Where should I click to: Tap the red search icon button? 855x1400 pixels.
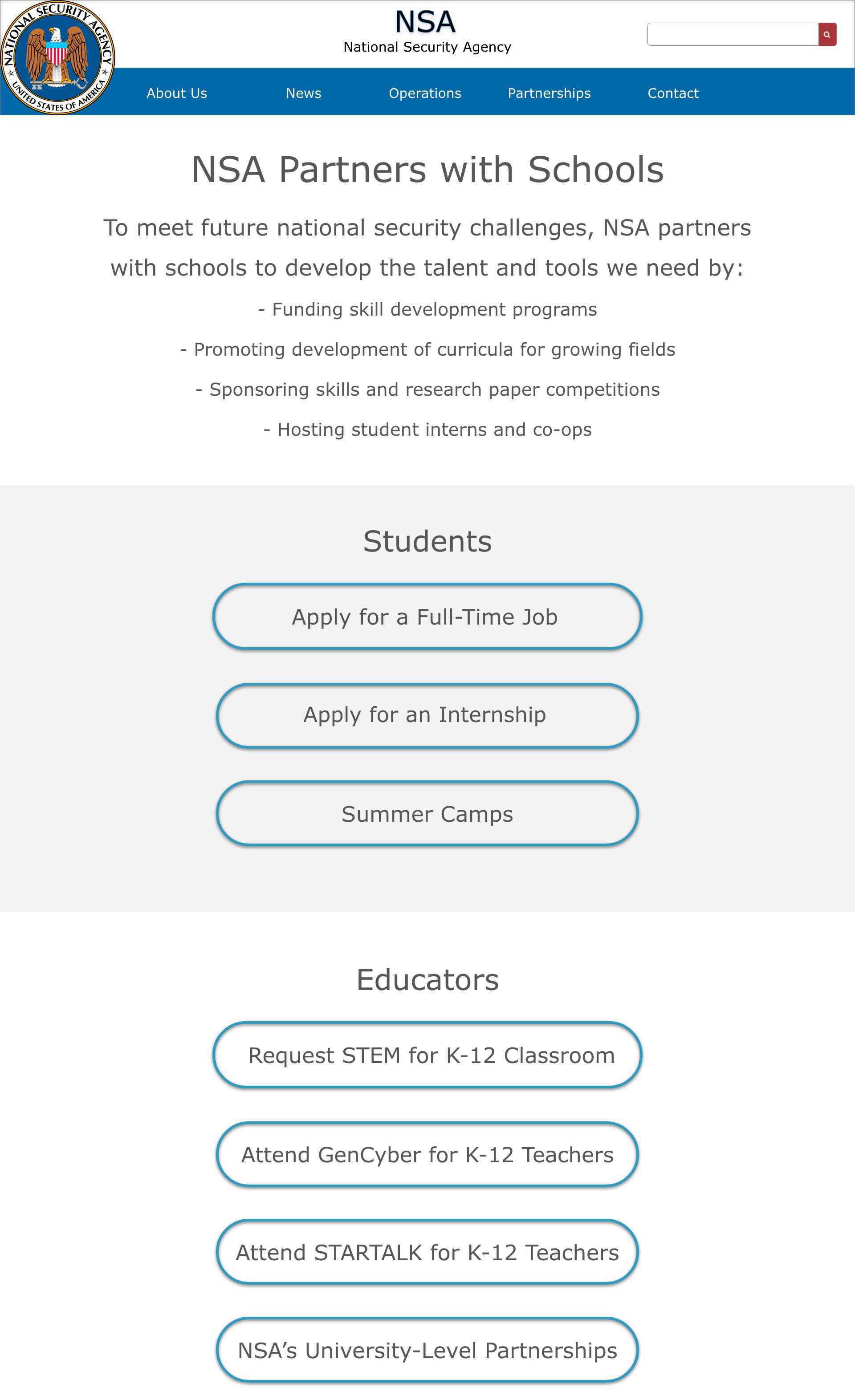tap(826, 35)
